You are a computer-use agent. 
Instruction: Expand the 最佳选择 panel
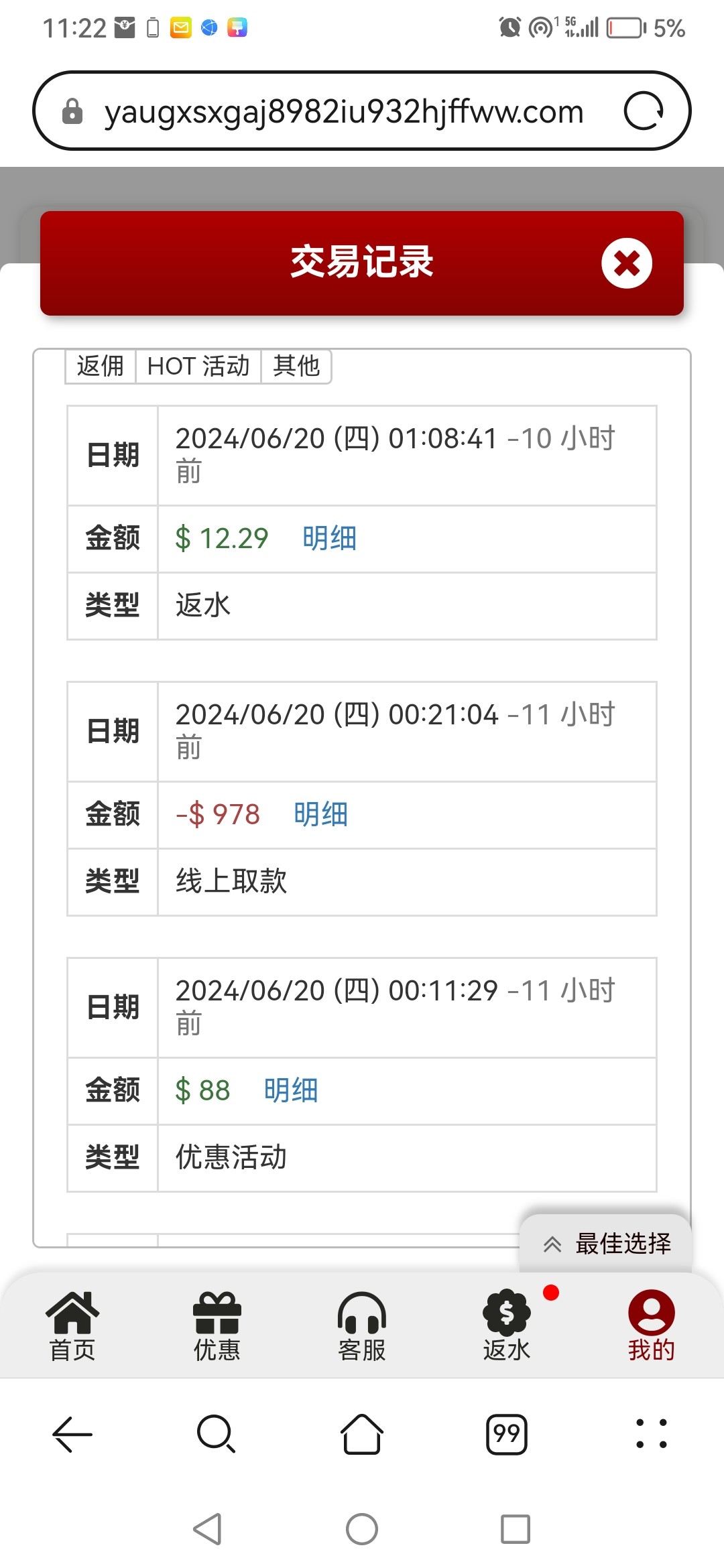click(606, 1244)
